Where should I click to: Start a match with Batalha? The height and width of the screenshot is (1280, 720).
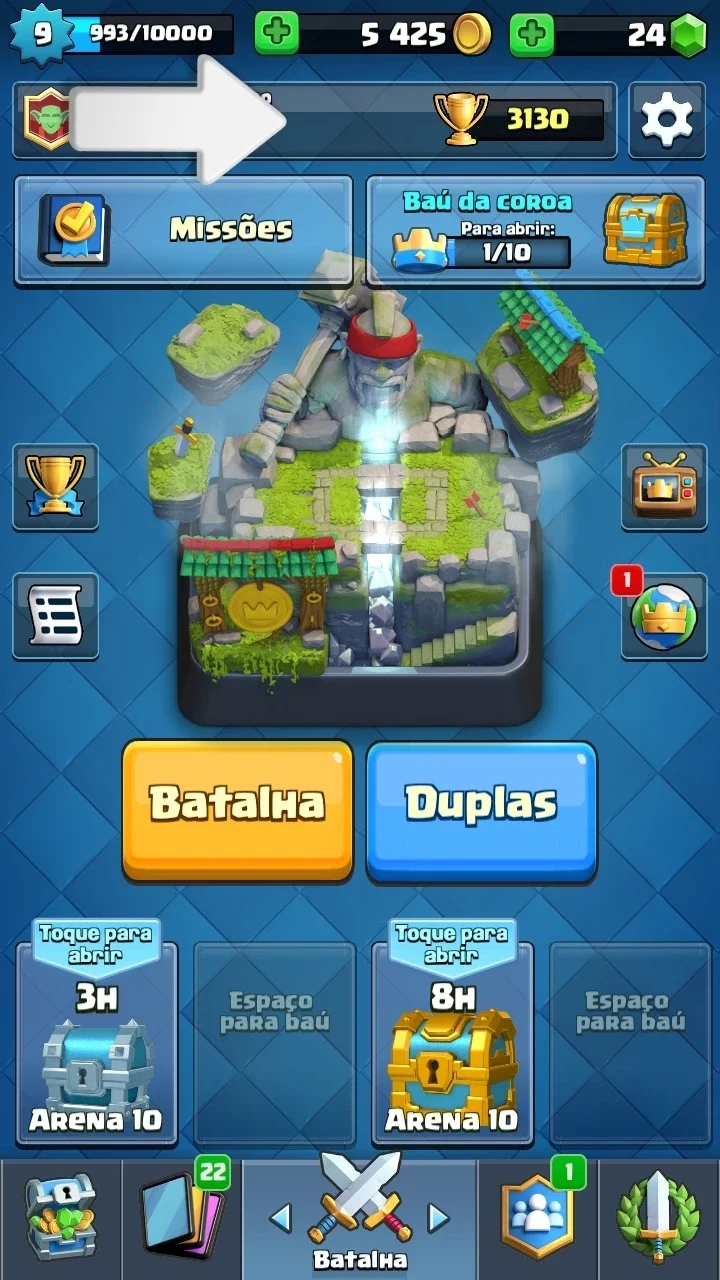(x=238, y=810)
